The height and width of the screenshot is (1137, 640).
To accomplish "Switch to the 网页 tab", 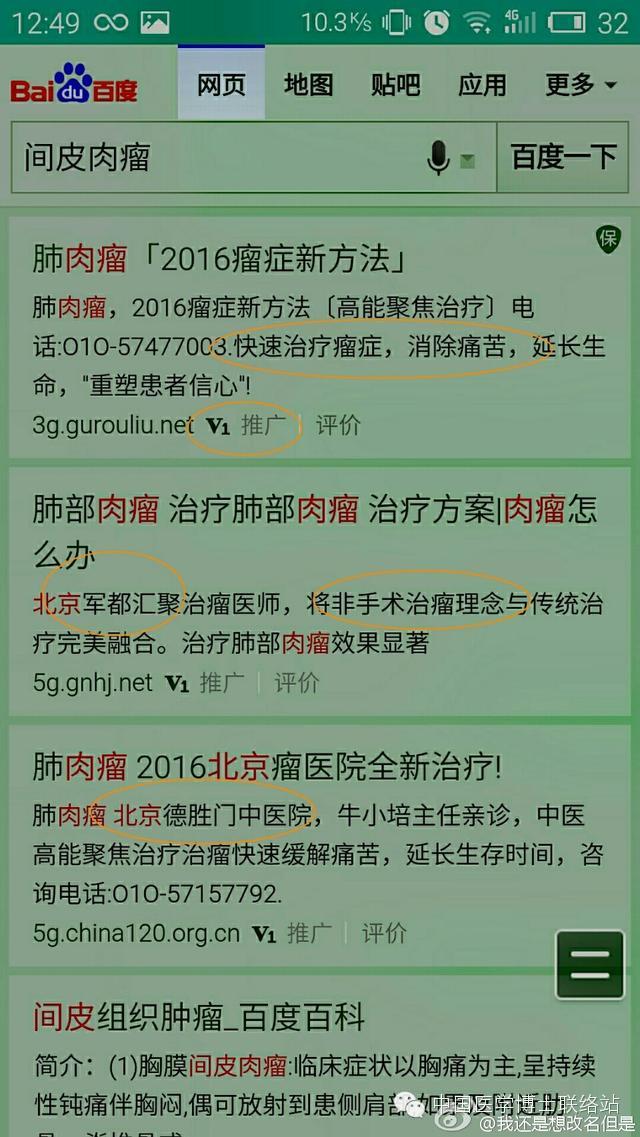I will tap(221, 86).
